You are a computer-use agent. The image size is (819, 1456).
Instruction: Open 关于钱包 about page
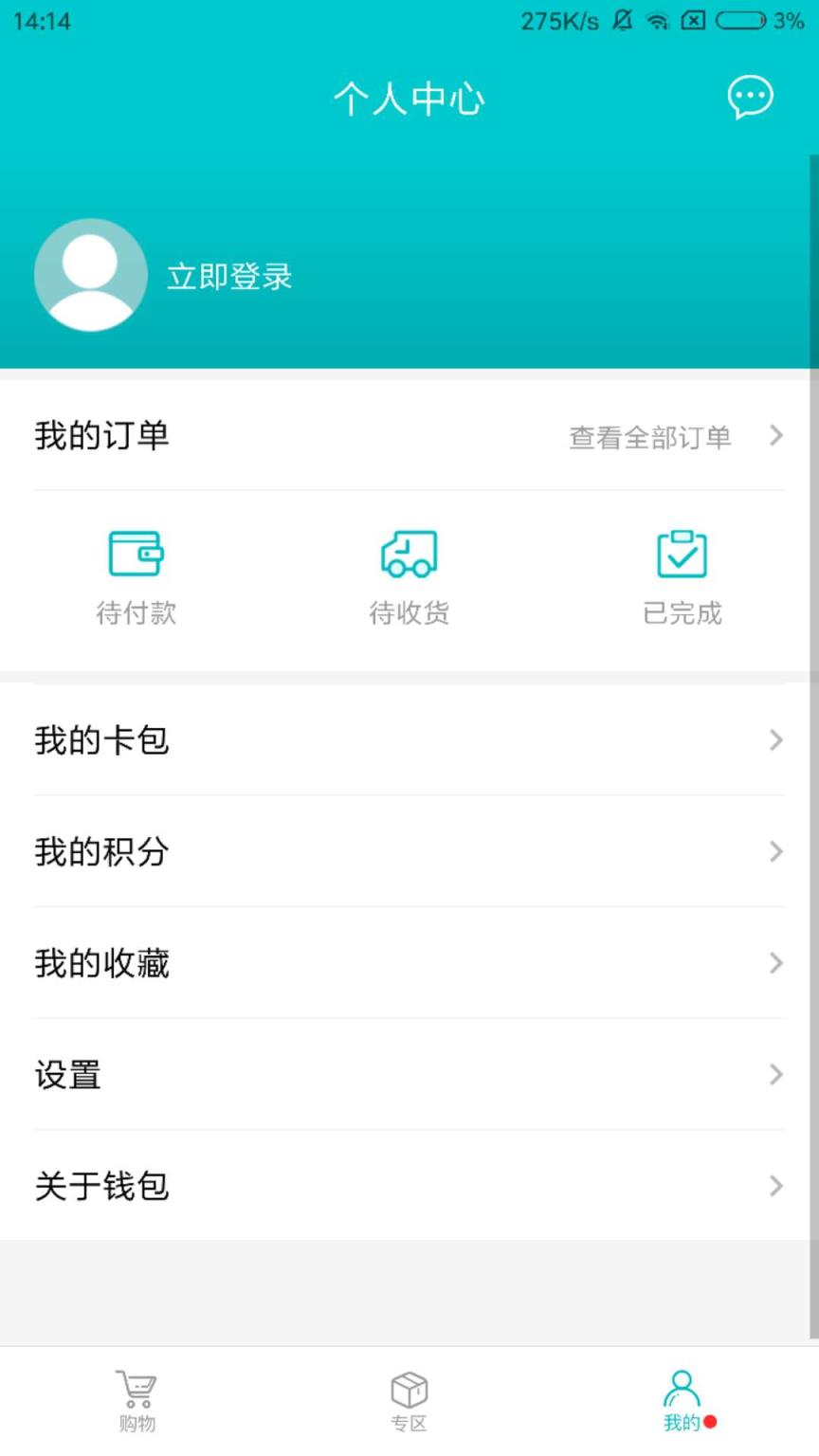pos(777,1186)
